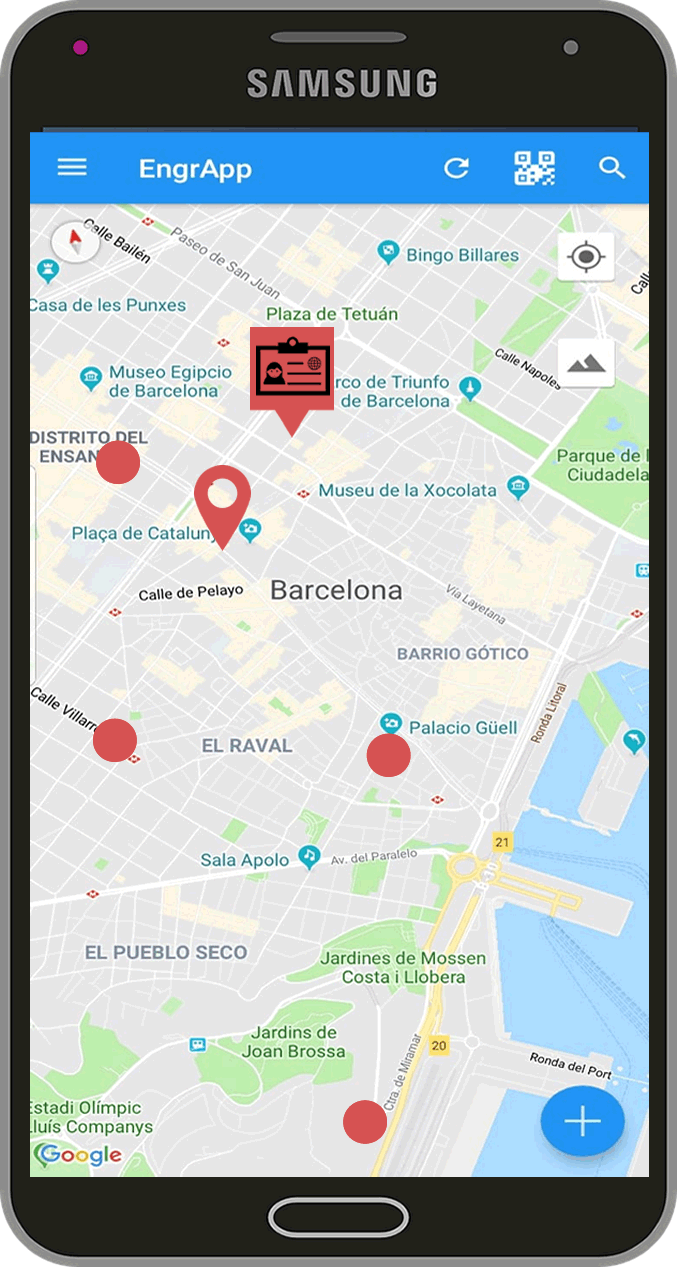This screenshot has width=677, height=1267.
Task: Center map on my location
Action: 586,258
